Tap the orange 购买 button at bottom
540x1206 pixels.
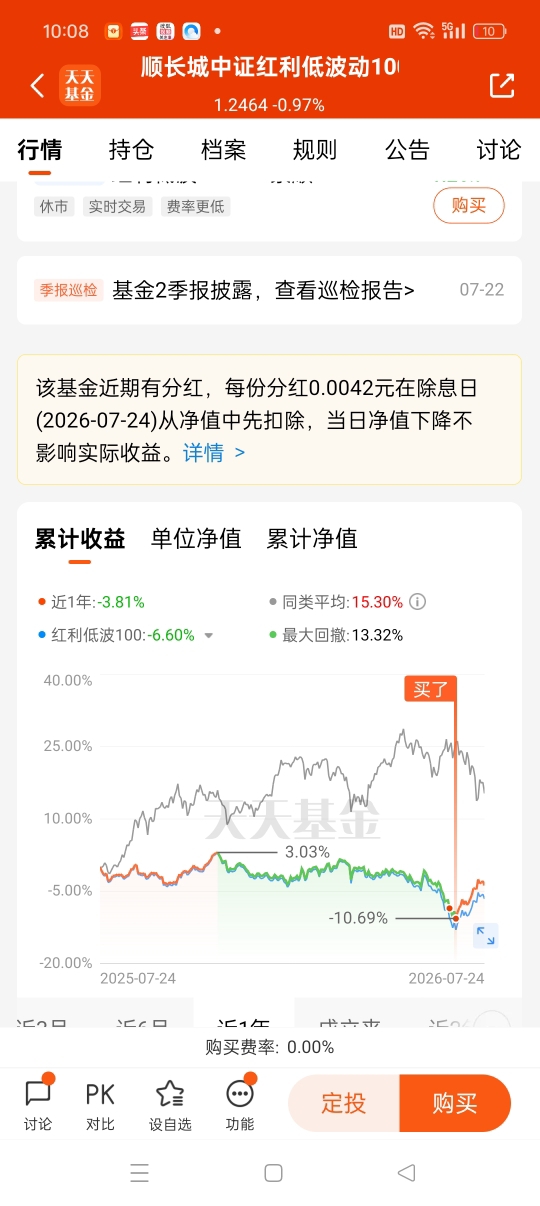click(455, 1103)
